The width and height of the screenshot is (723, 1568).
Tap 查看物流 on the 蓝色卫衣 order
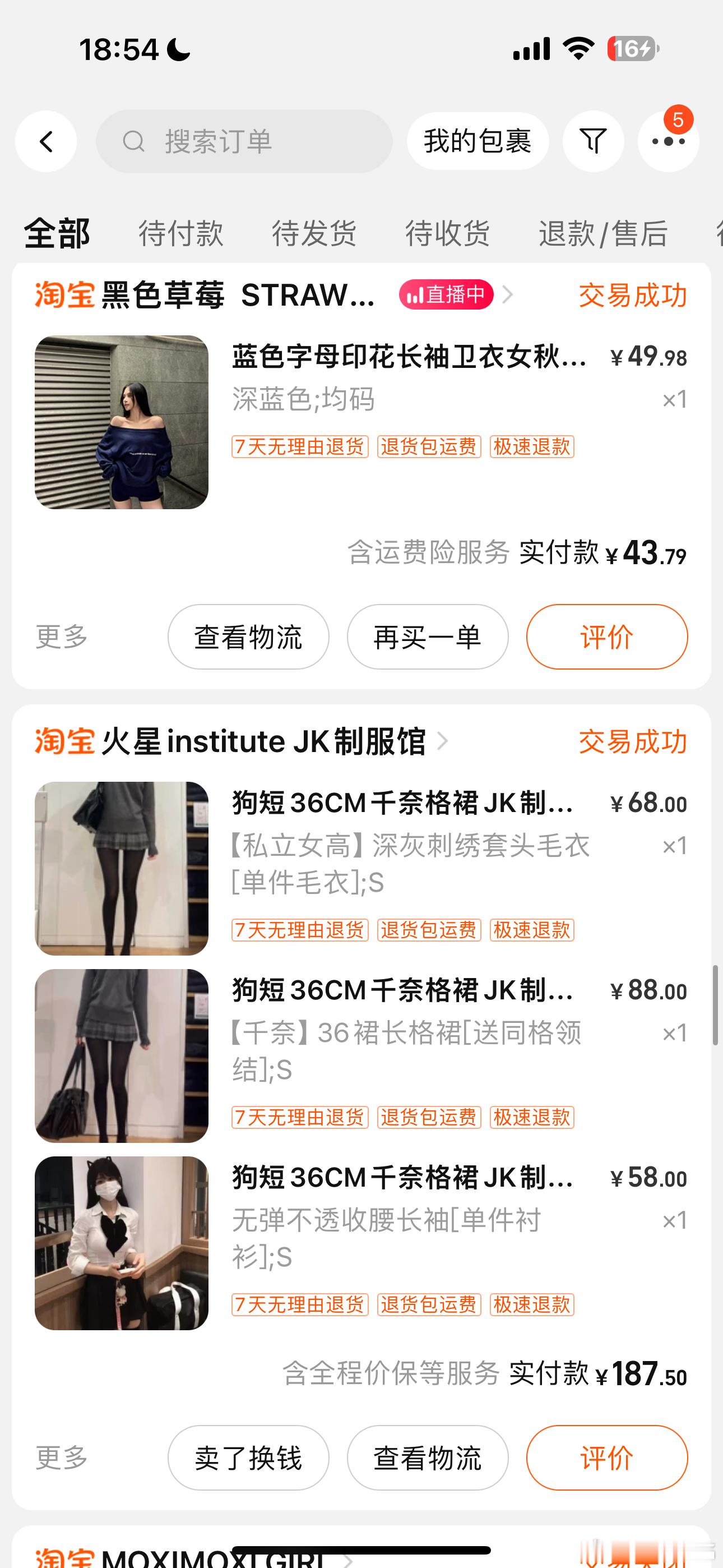pos(248,637)
